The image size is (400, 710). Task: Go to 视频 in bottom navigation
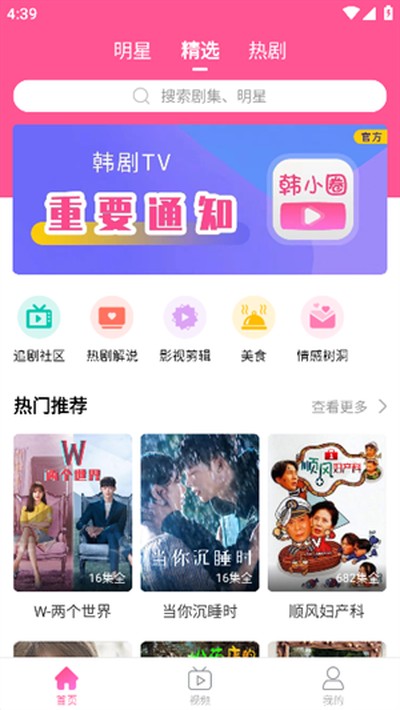(200, 686)
